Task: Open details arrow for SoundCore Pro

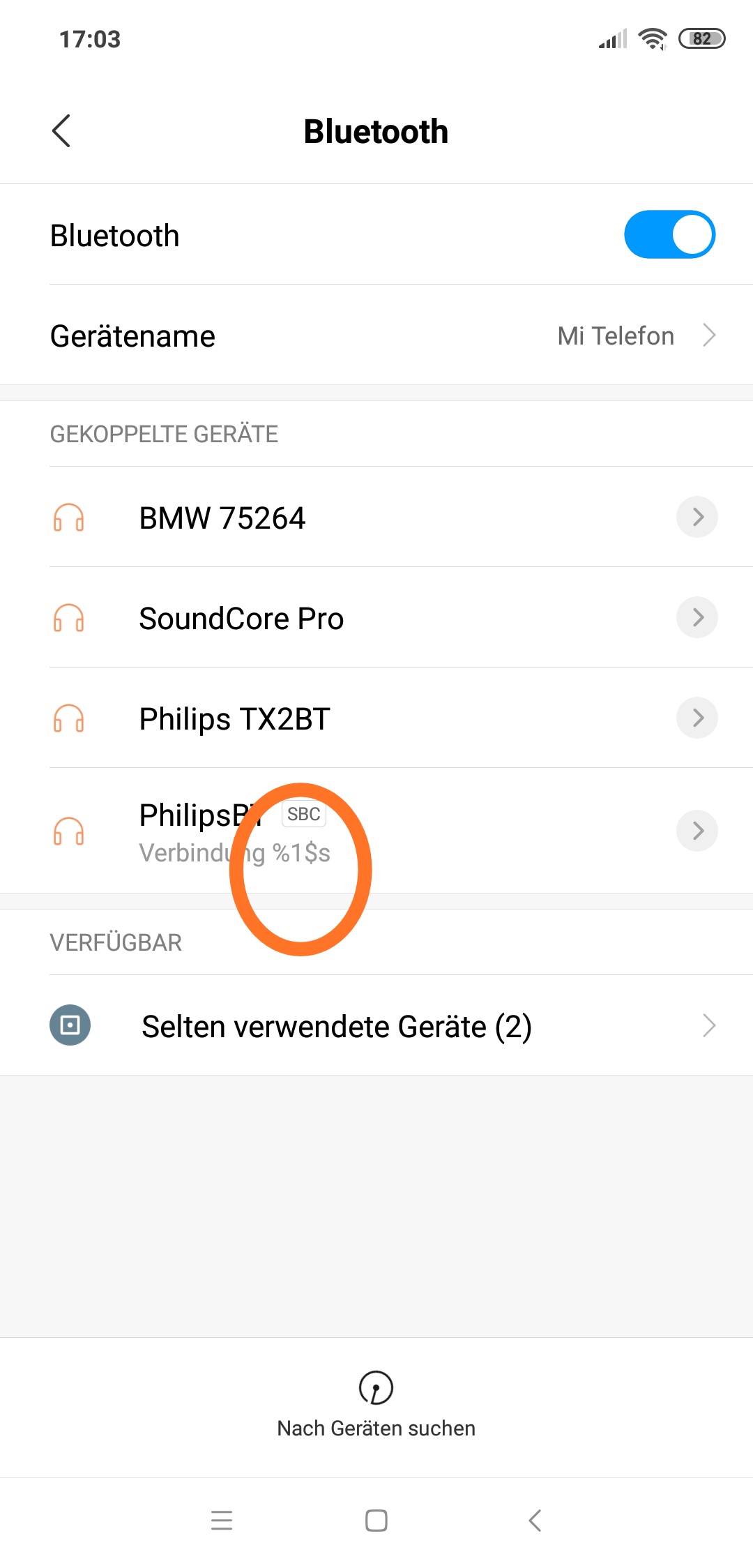Action: pos(697,618)
